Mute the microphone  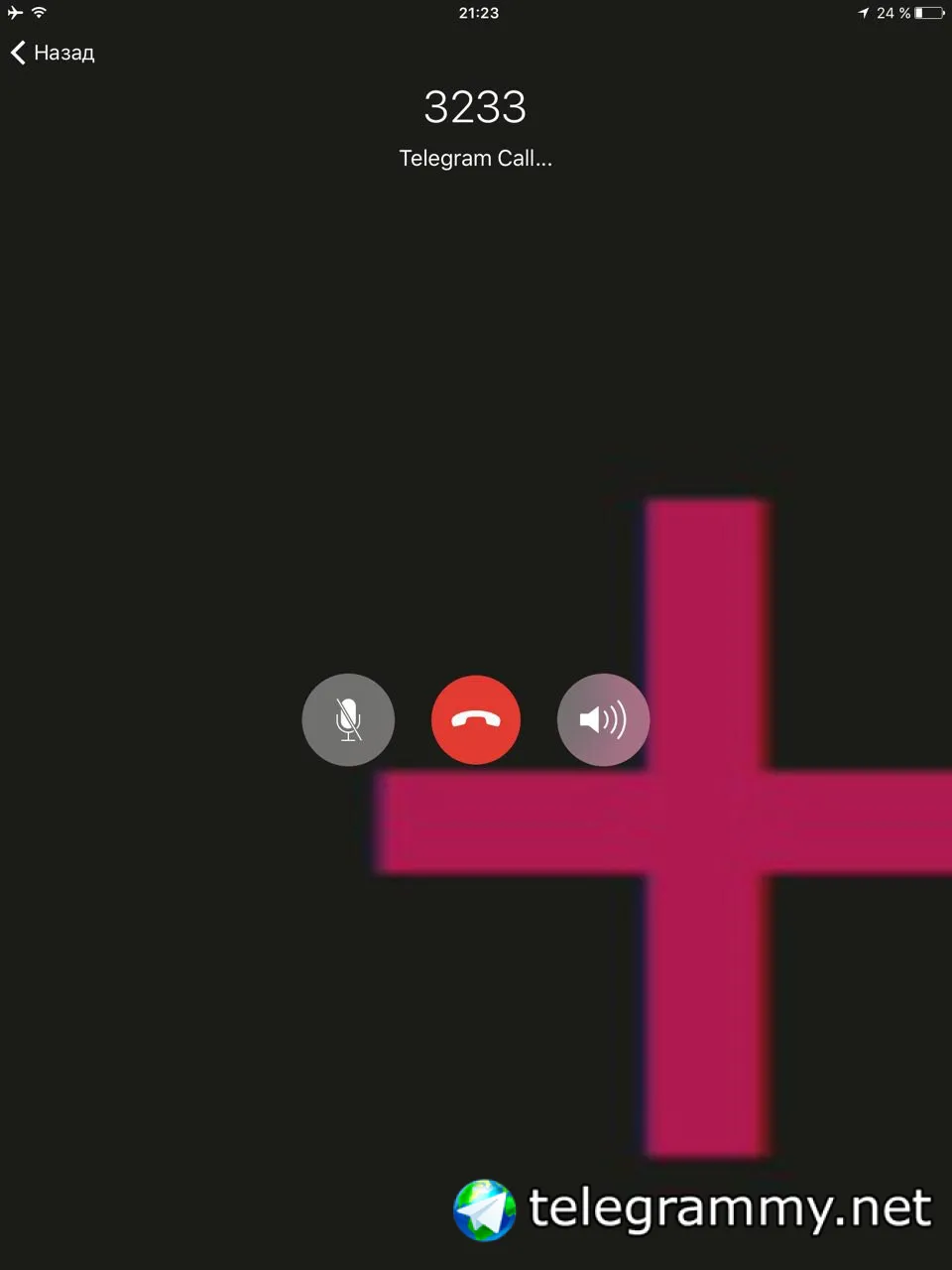point(348,720)
